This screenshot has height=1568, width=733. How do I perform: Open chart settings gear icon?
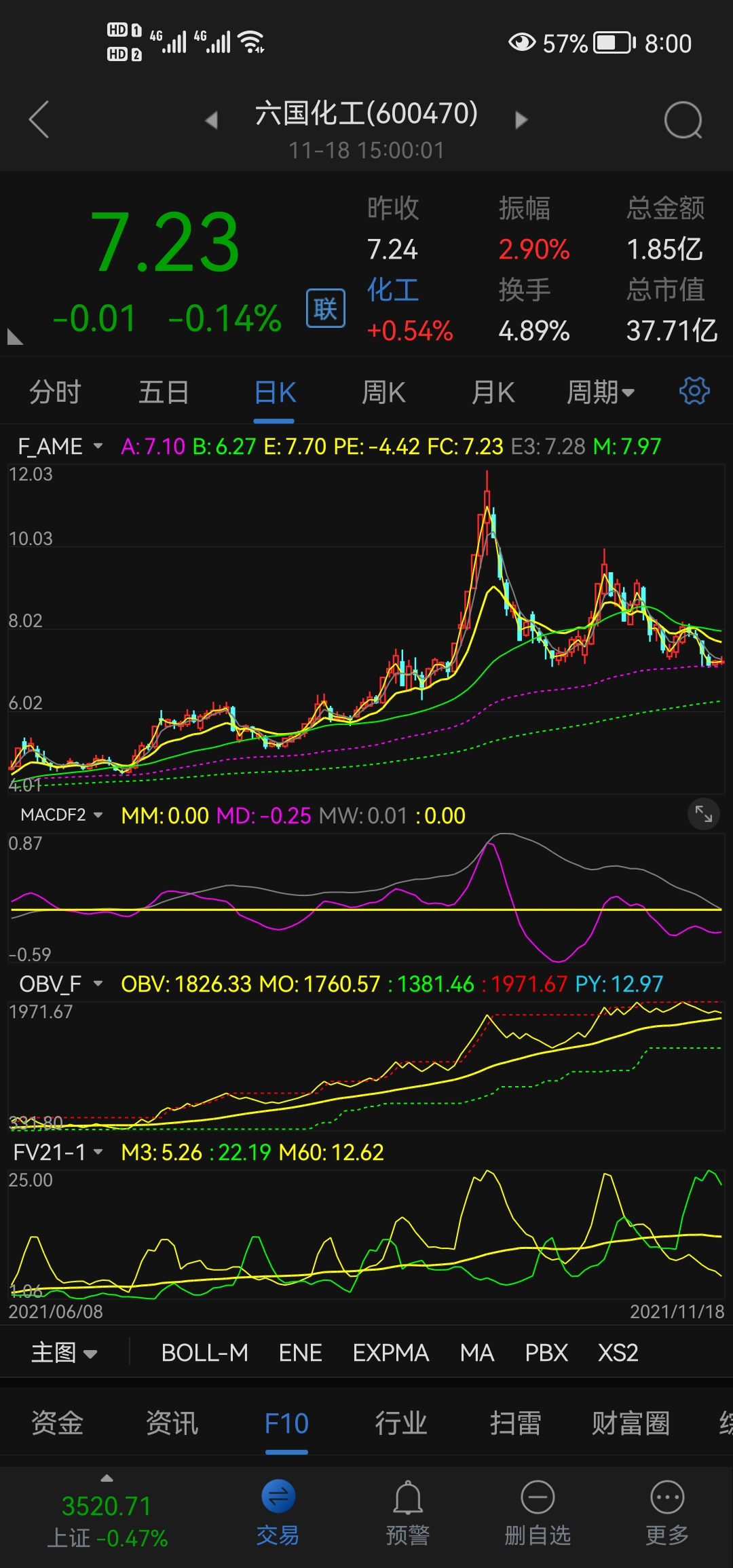(694, 391)
